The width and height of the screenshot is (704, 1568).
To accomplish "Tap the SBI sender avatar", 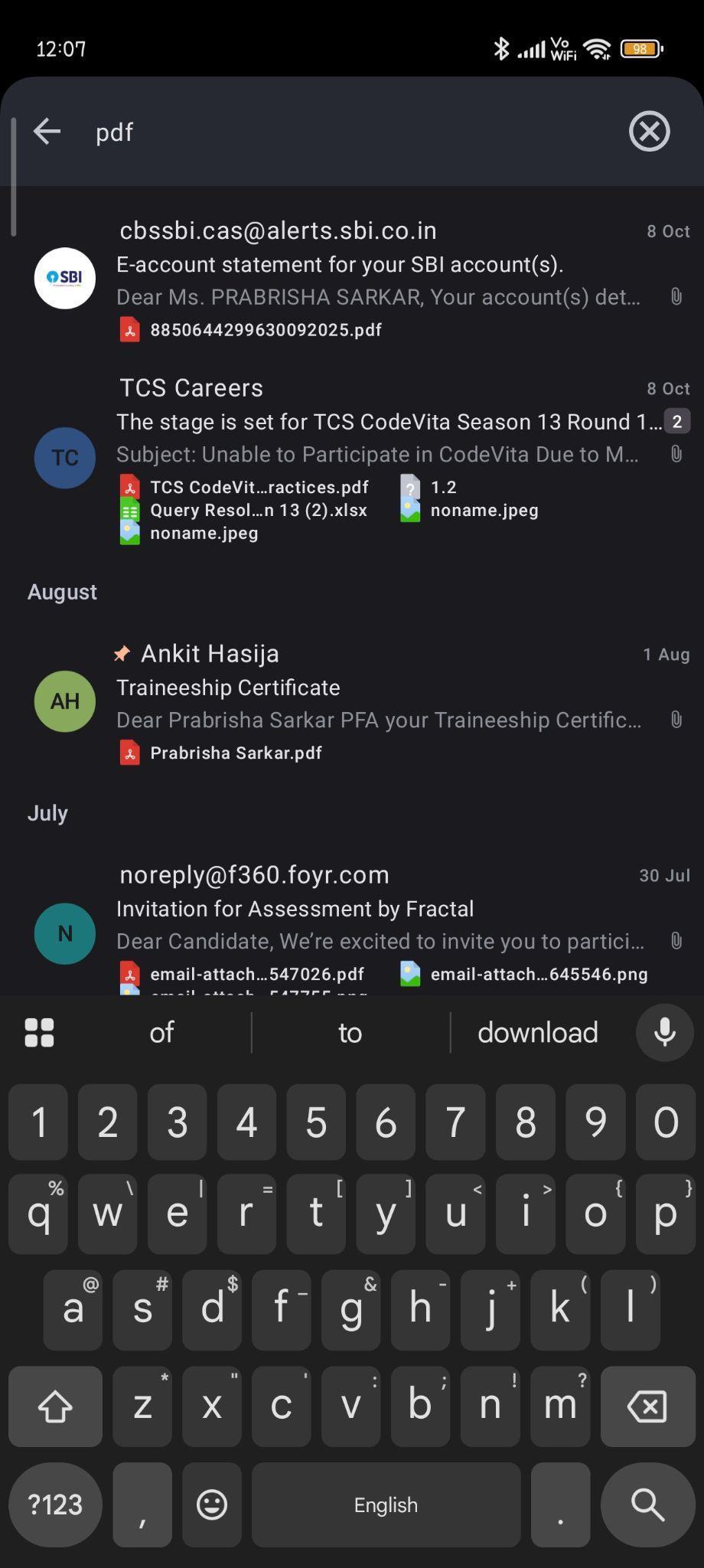I will point(65,278).
